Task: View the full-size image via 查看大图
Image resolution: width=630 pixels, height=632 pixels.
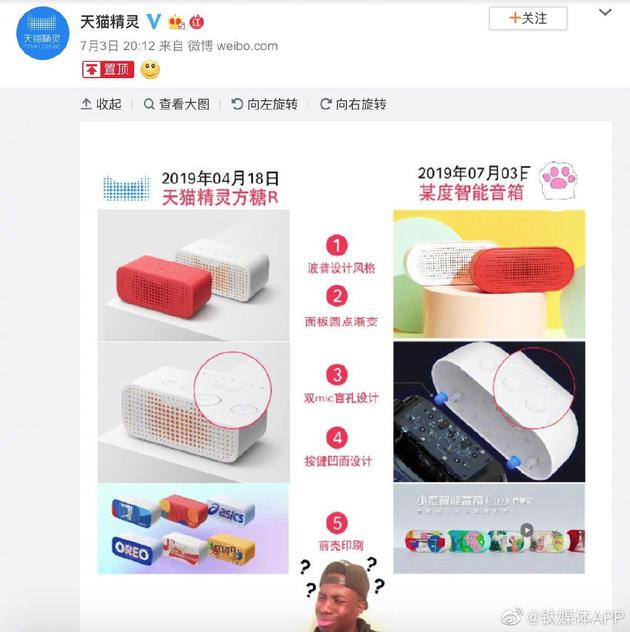Action: tap(177, 104)
